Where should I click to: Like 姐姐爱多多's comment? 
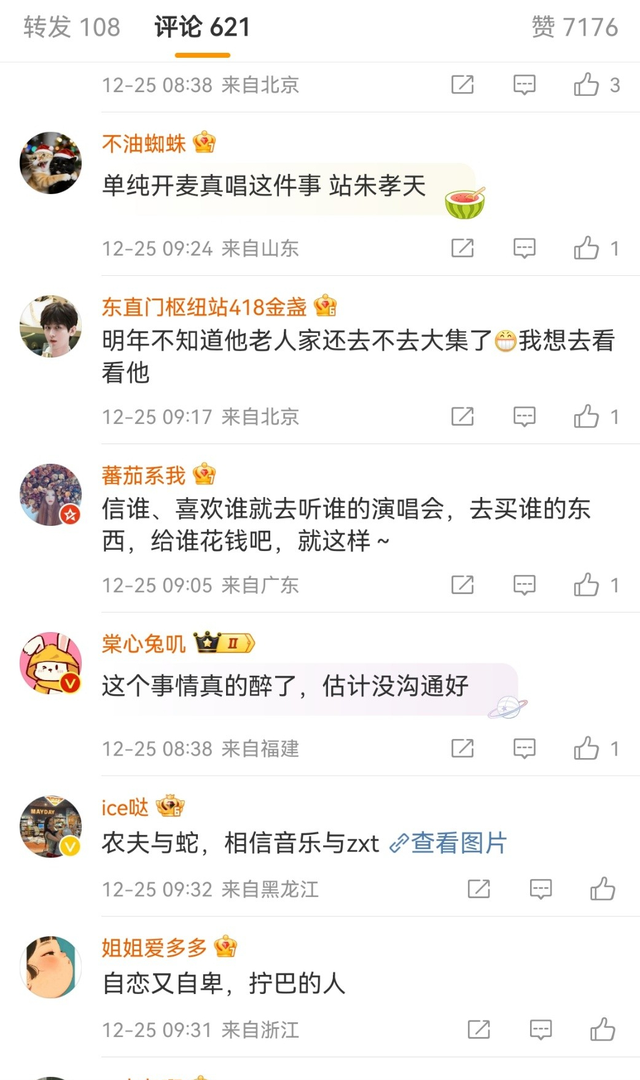(602, 1028)
